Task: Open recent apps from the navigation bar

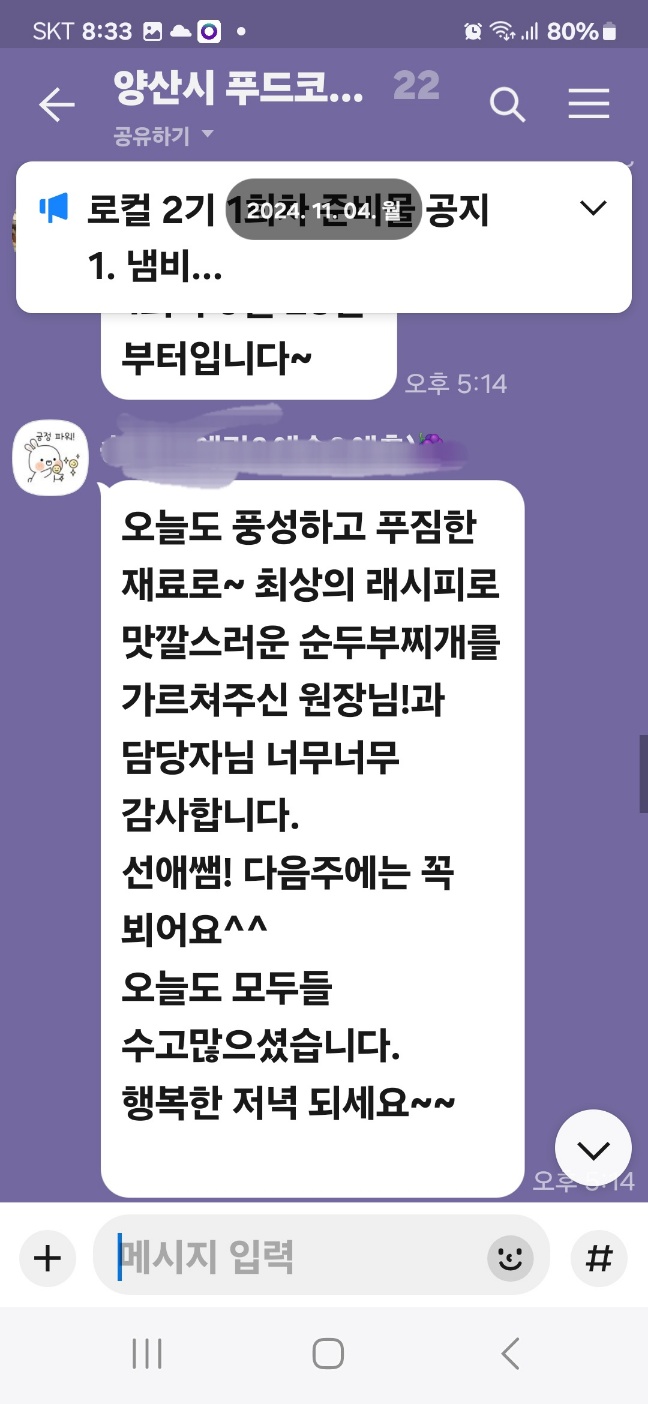Action: click(x=147, y=1354)
